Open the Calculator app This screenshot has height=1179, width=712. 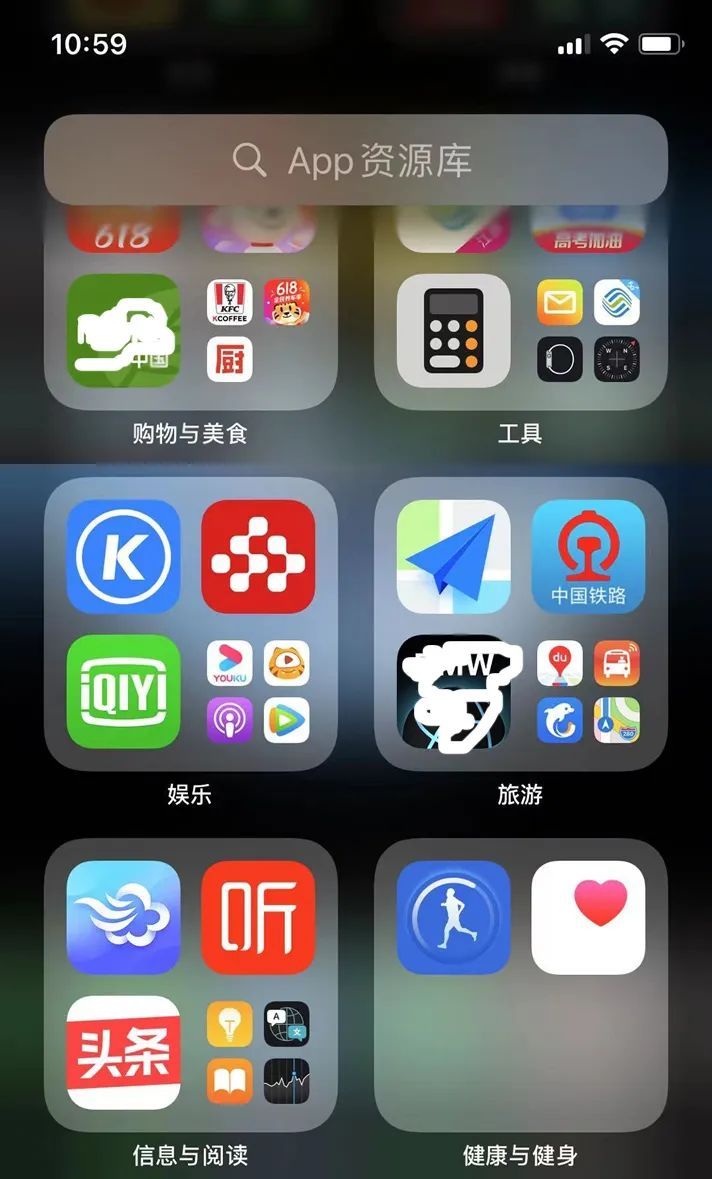[x=453, y=330]
